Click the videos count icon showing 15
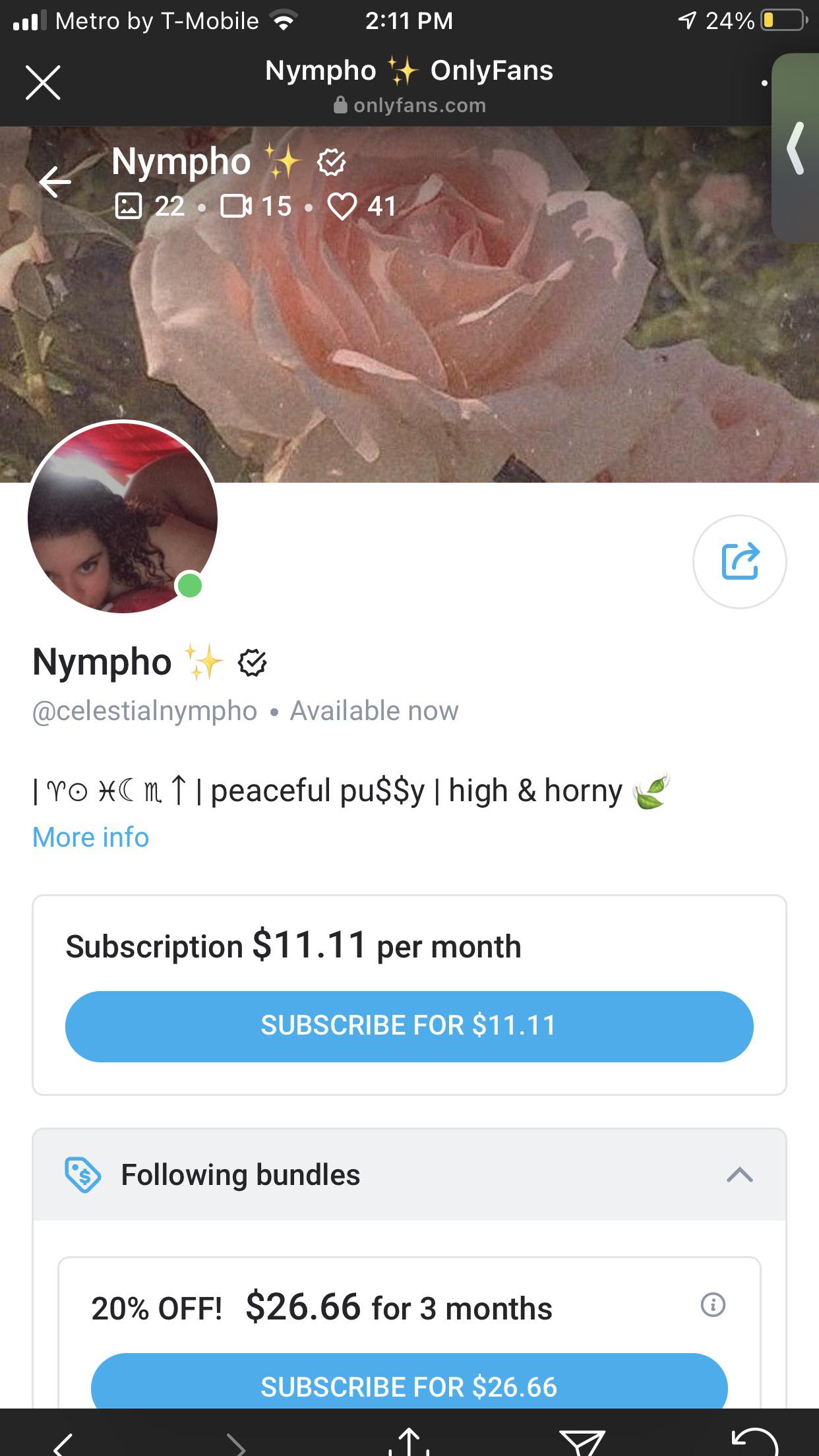The height and width of the screenshot is (1456, 819). tap(239, 206)
